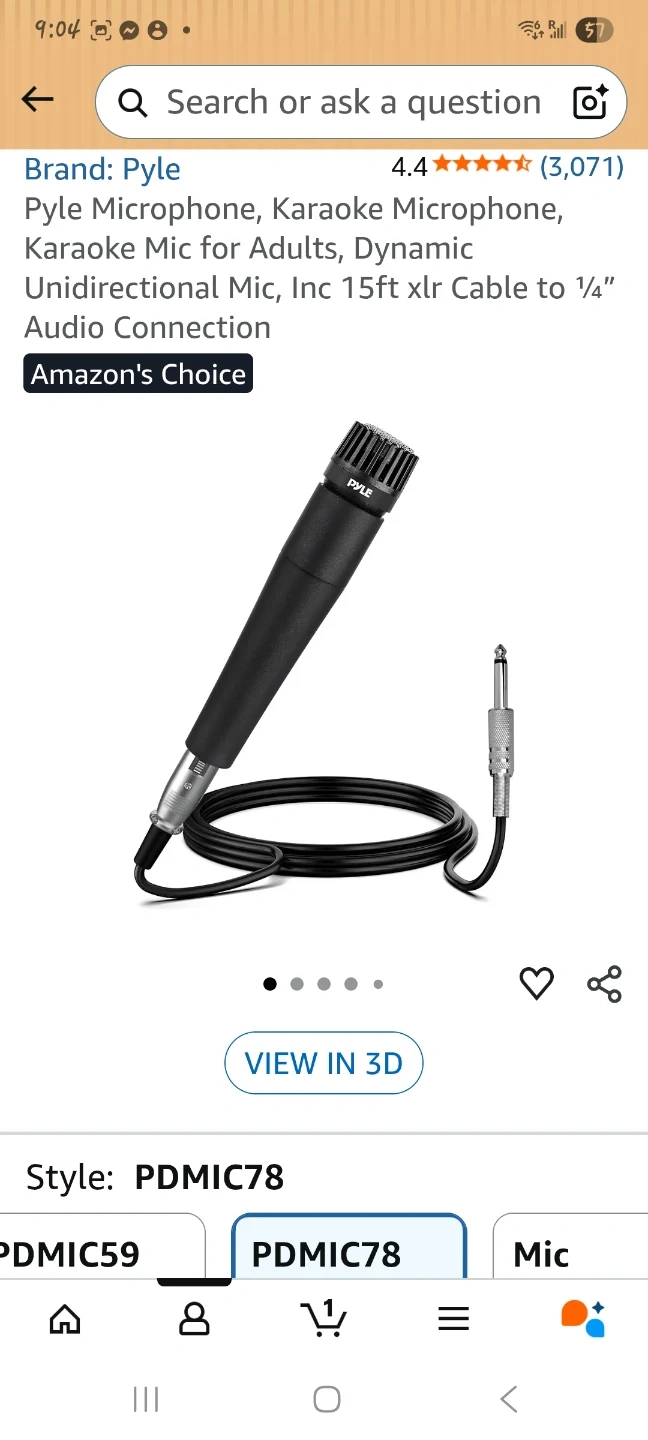Tap VIEW IN 3D button
Viewport: 648px width, 1440px height.
[x=324, y=1063]
